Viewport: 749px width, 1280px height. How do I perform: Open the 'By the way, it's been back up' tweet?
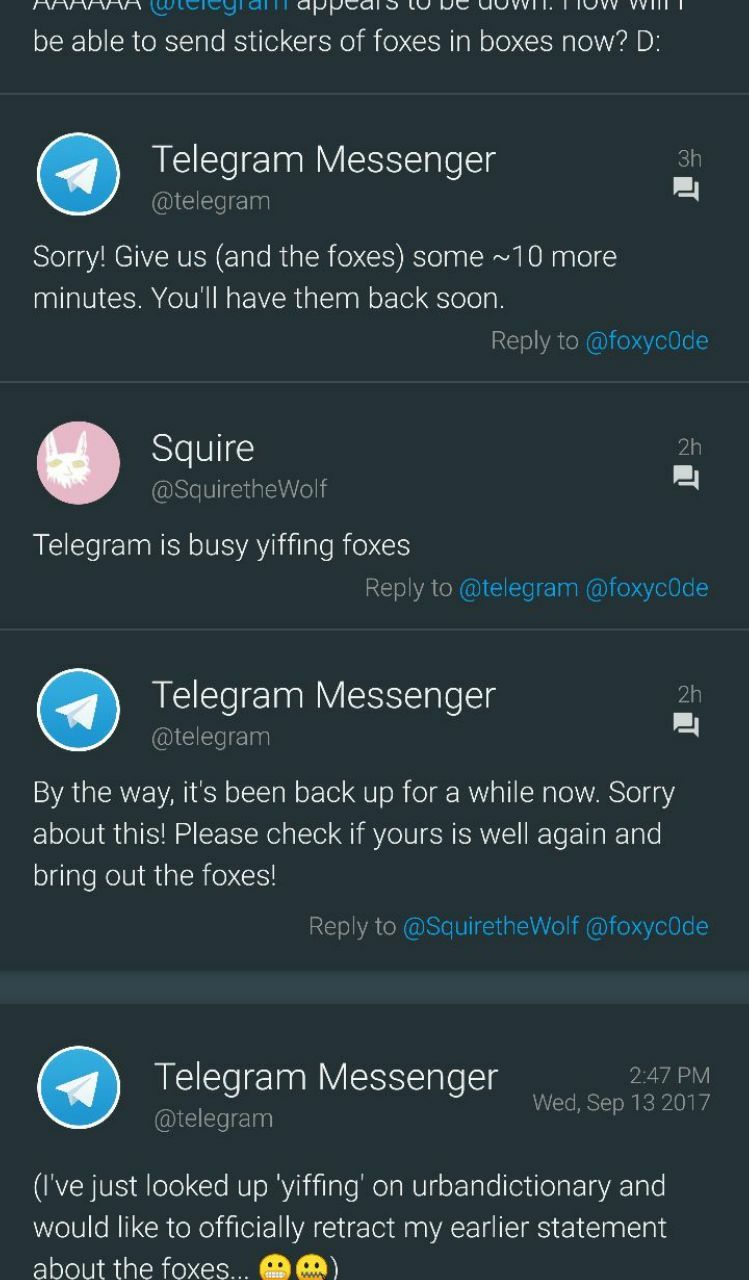click(x=353, y=834)
